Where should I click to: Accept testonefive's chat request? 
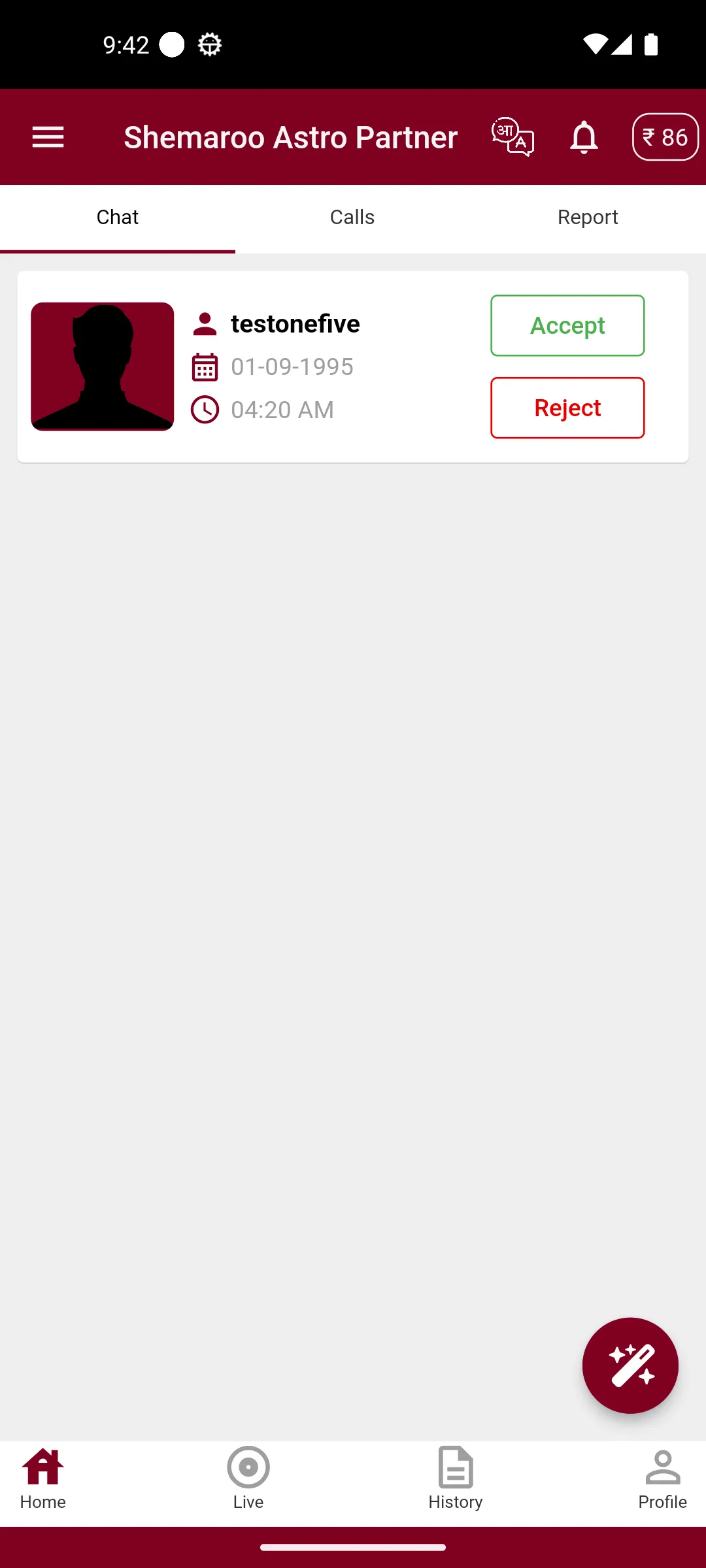coord(567,325)
